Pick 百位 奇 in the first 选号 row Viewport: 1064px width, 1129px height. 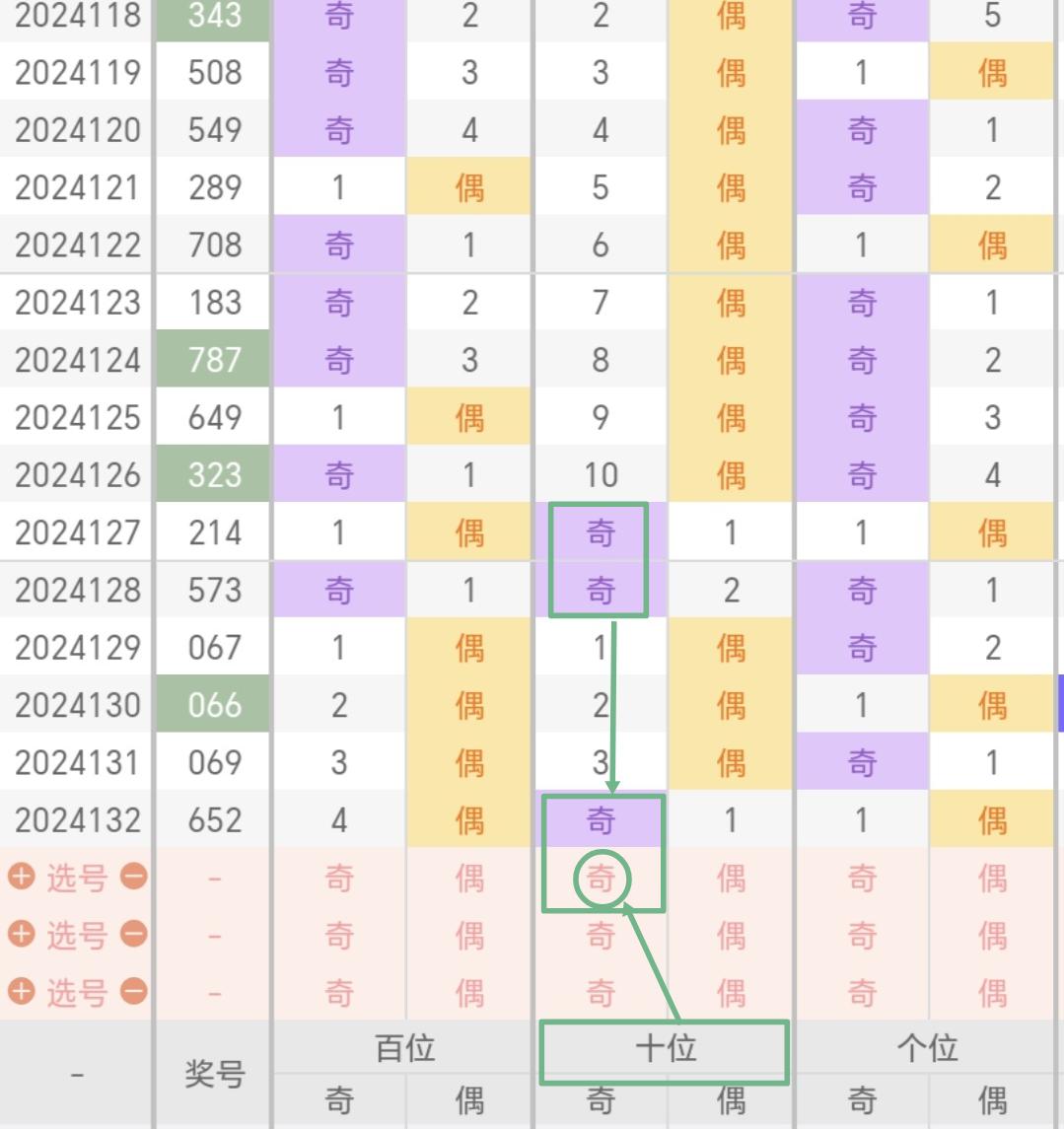(x=338, y=877)
